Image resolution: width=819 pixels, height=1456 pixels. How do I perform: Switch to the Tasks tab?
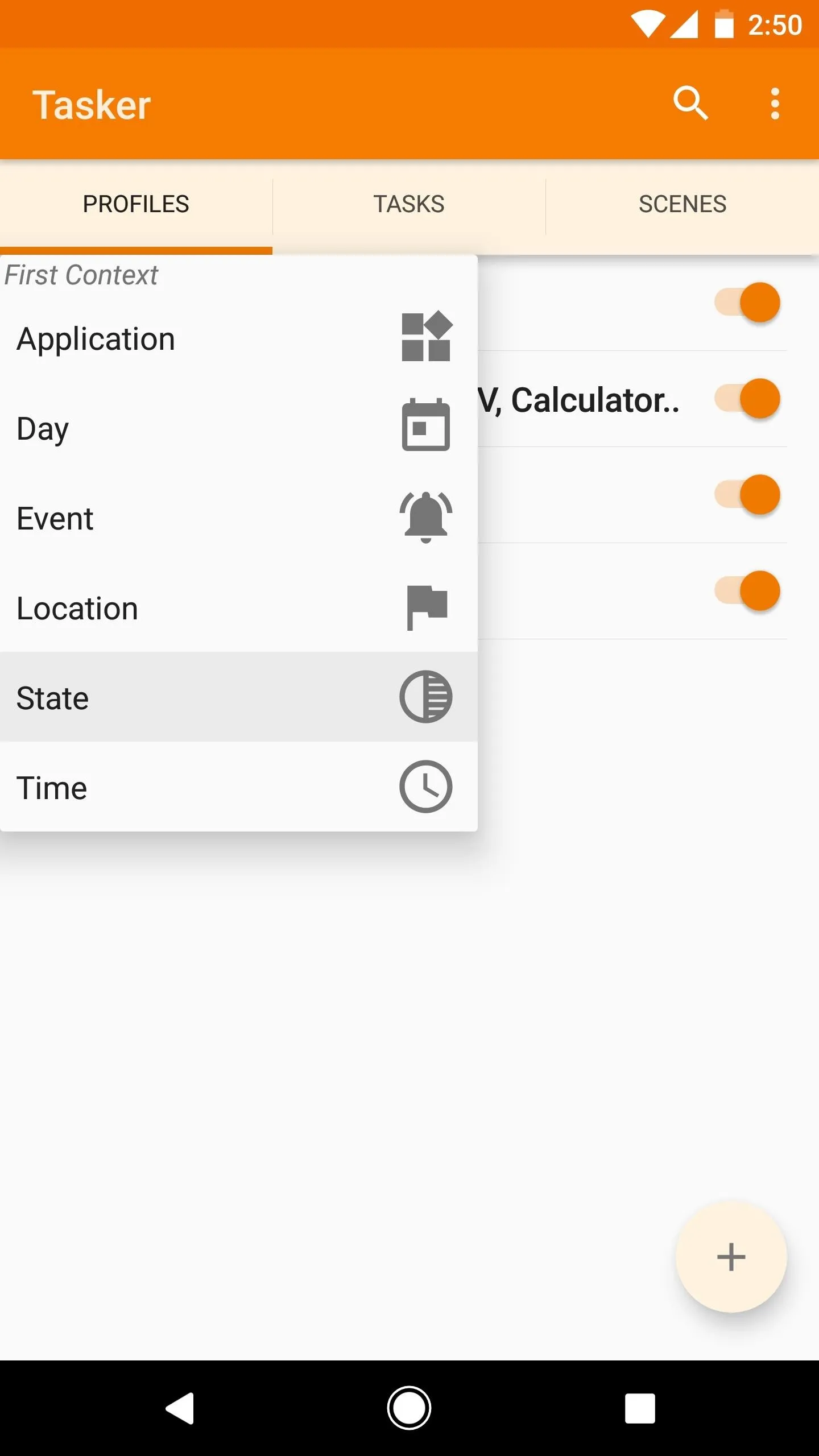pyautogui.click(x=409, y=204)
